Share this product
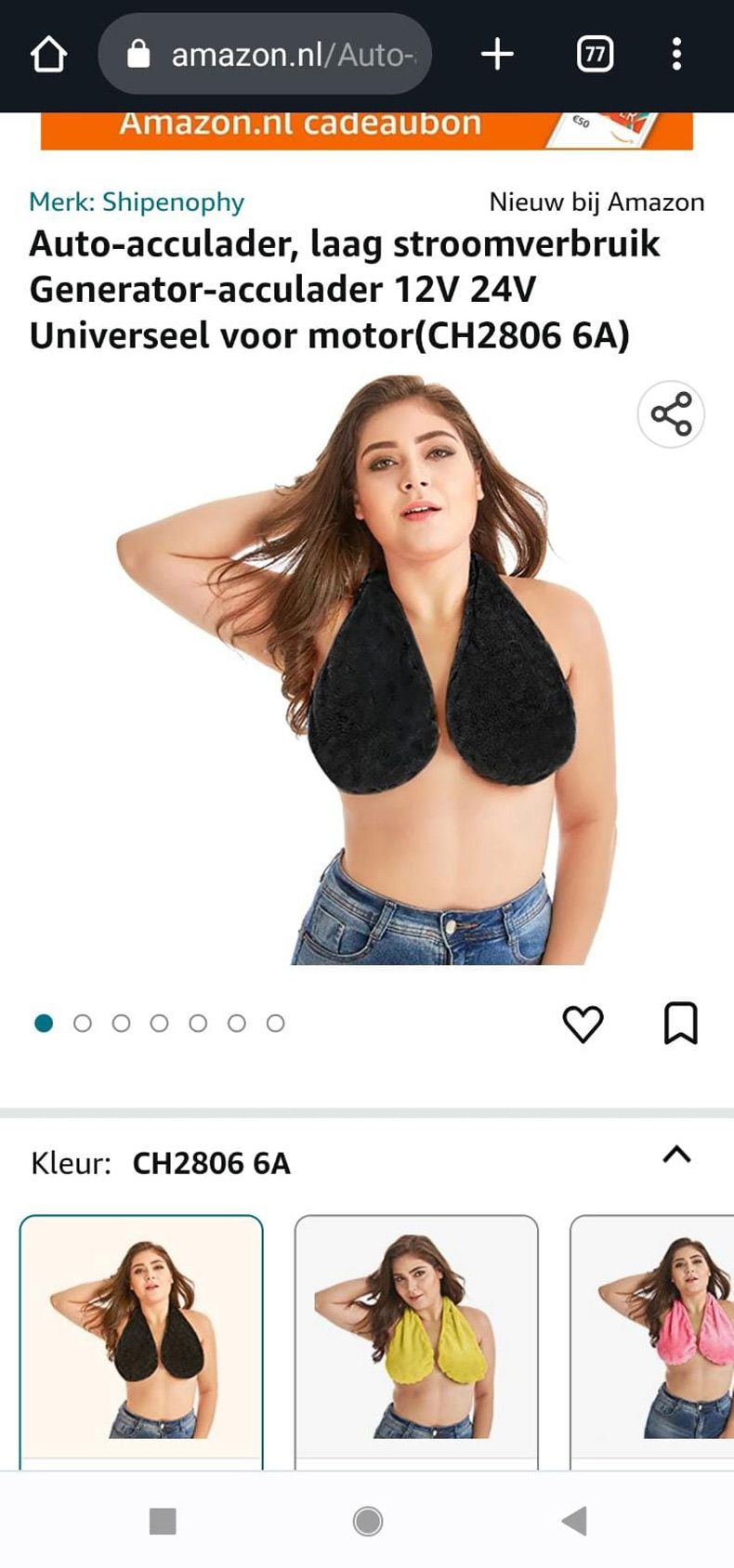The height and width of the screenshot is (1568, 734). coord(671,414)
